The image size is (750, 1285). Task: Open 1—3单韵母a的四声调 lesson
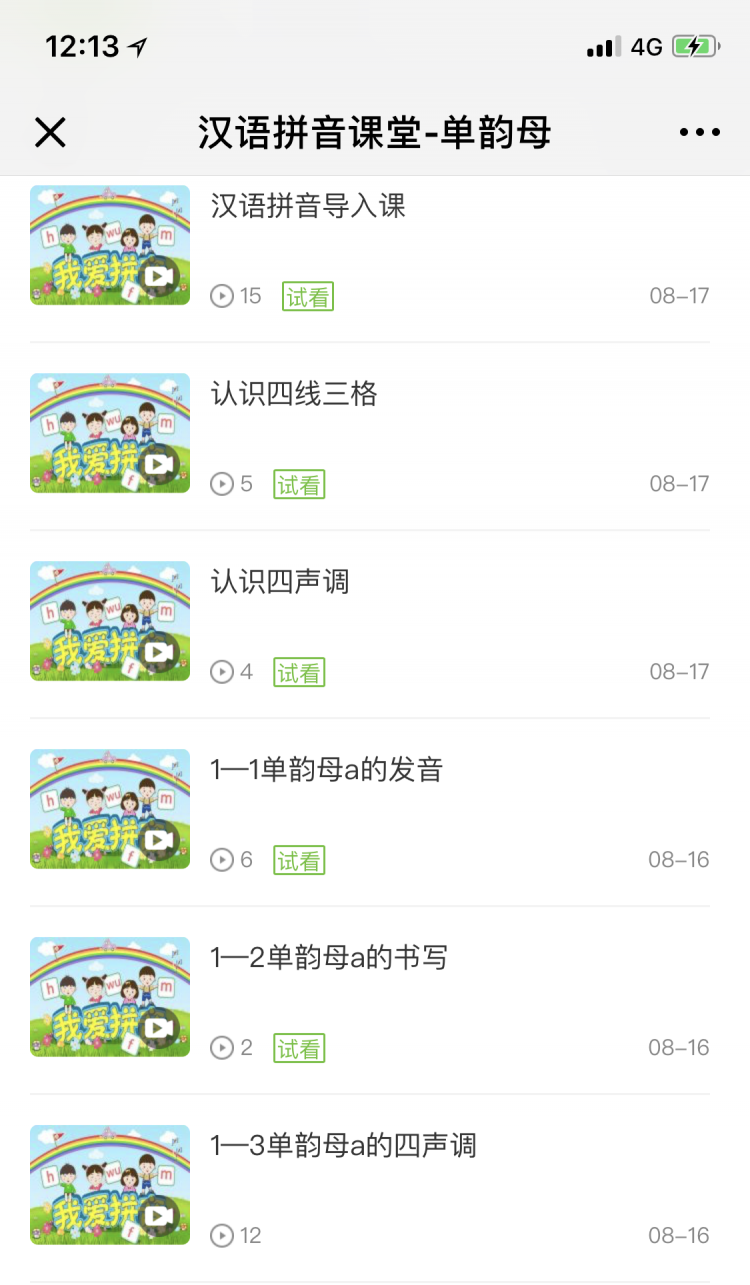pos(343,1146)
